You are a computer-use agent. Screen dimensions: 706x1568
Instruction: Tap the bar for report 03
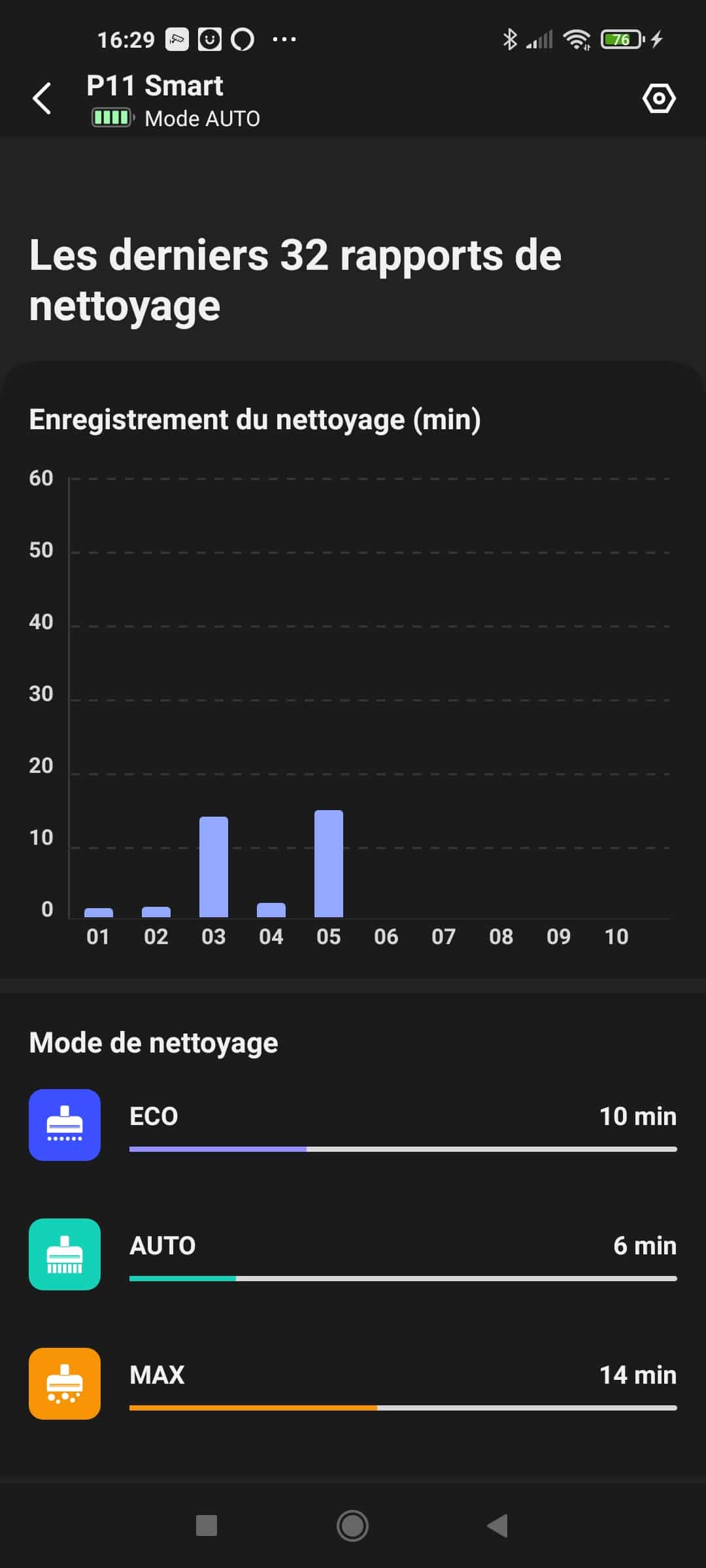214,867
